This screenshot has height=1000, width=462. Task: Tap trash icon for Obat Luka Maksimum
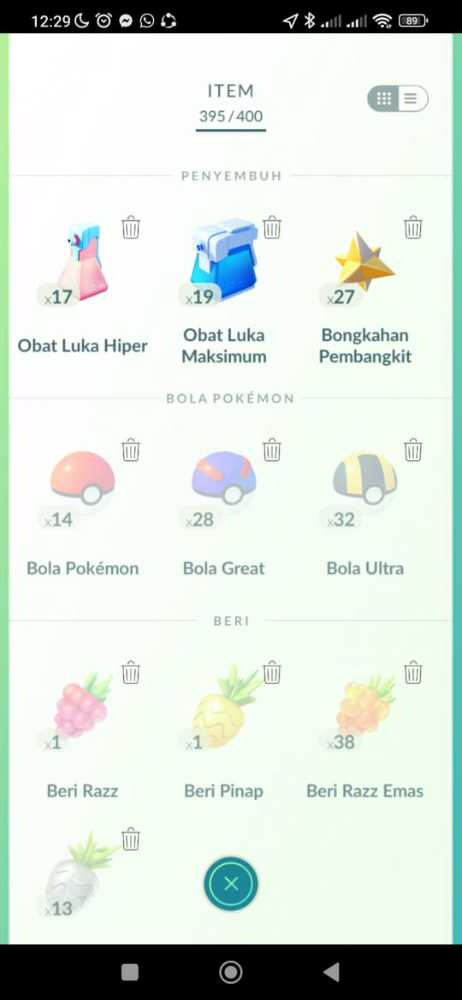(272, 227)
